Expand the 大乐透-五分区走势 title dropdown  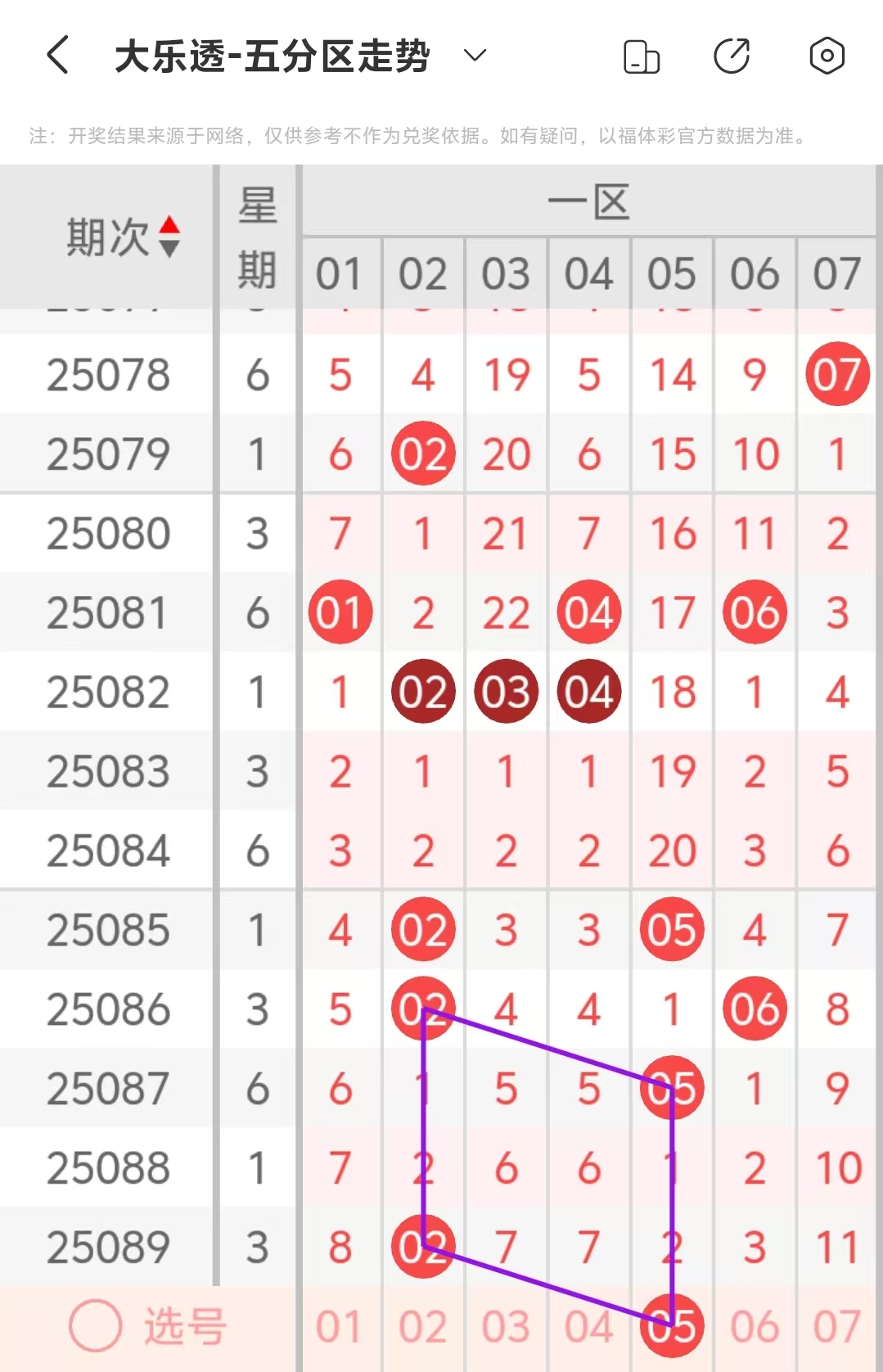pyautogui.click(x=475, y=56)
